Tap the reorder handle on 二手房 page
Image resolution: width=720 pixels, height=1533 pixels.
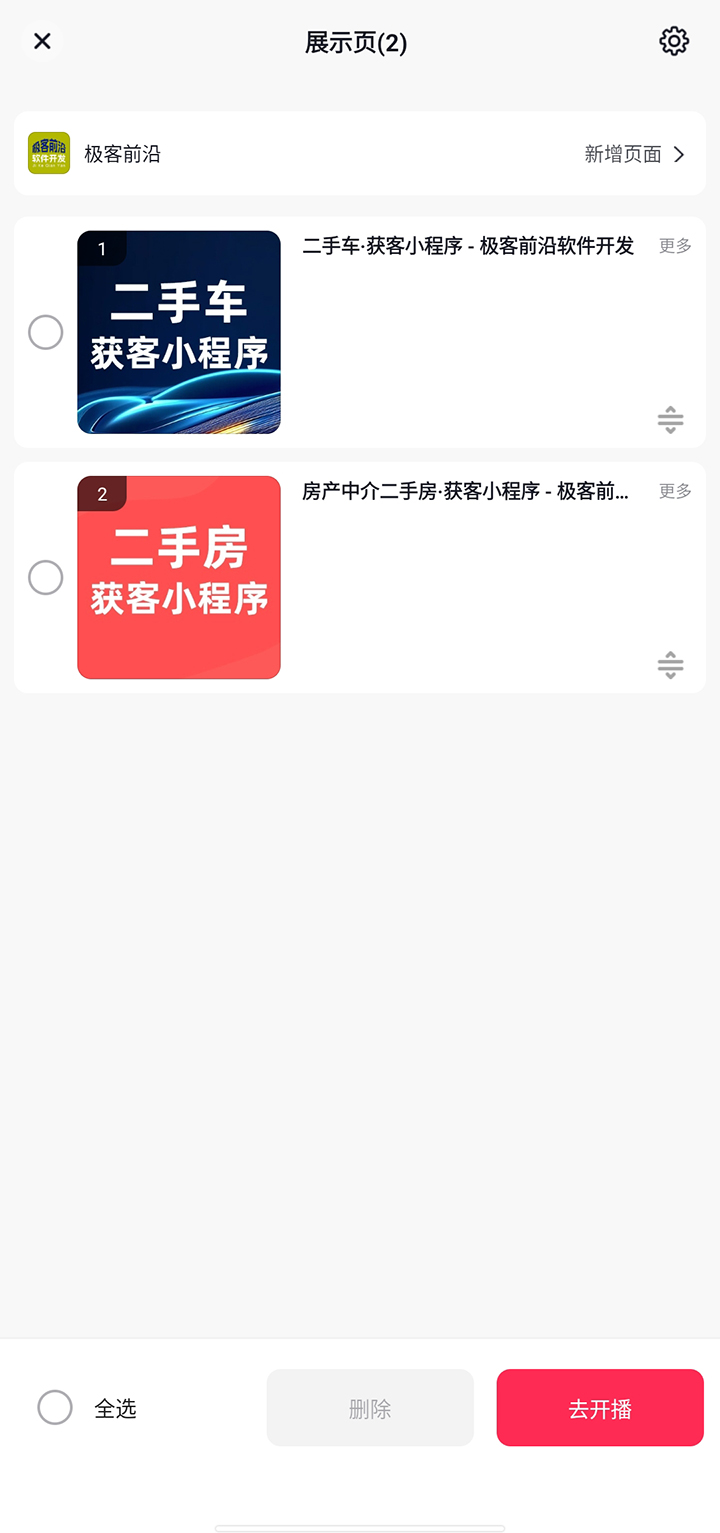coord(670,665)
